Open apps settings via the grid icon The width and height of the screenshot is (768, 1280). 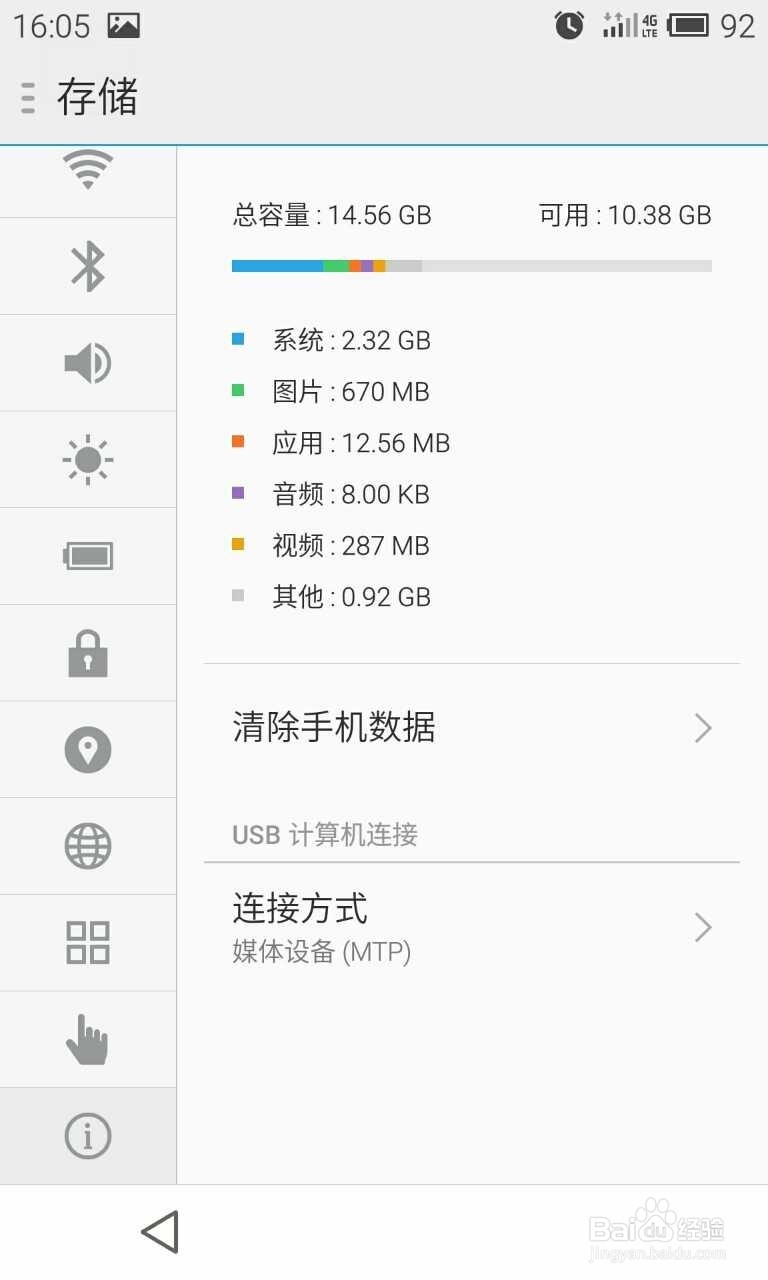88,941
